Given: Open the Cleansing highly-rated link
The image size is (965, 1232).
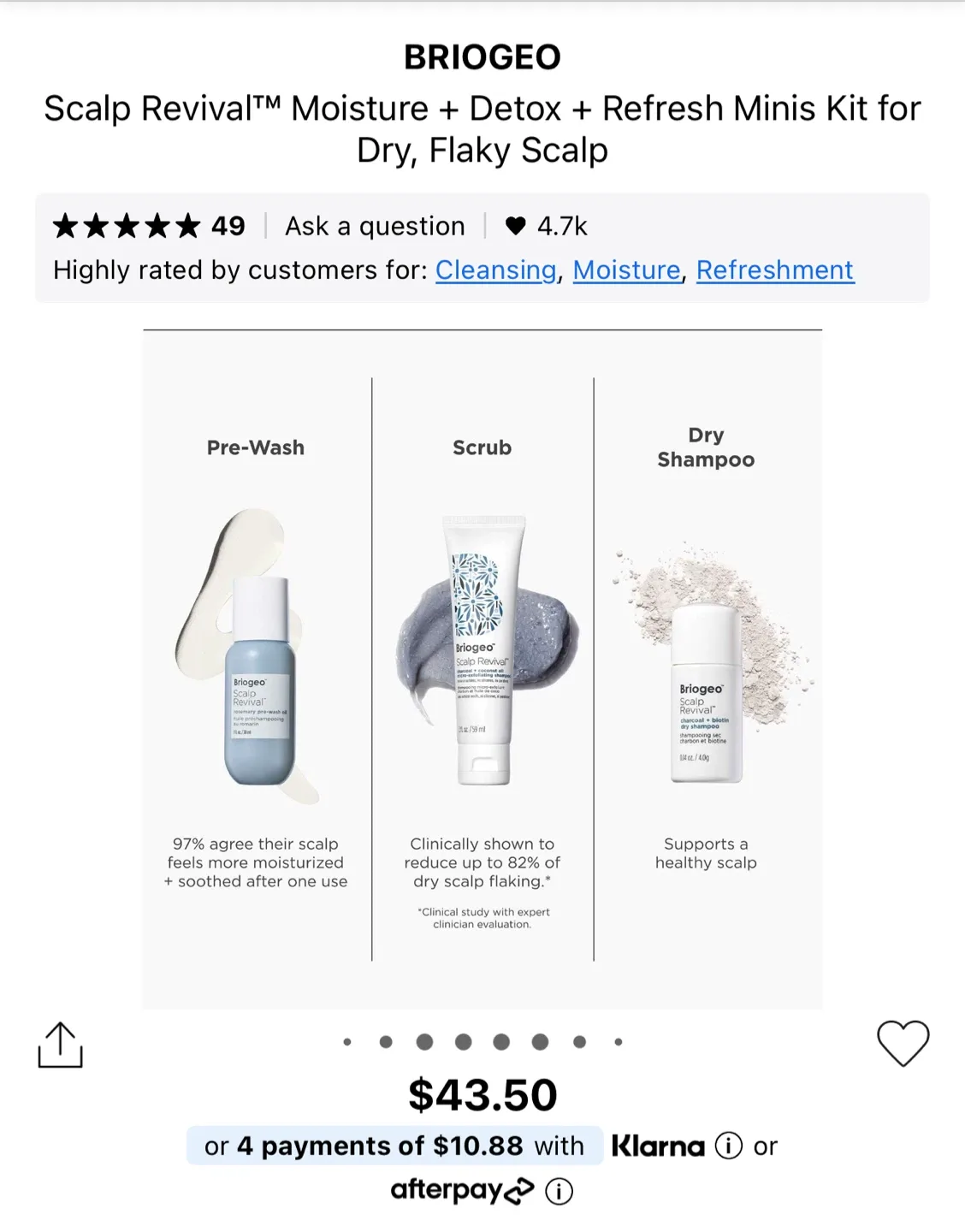Looking at the screenshot, I should click(494, 269).
